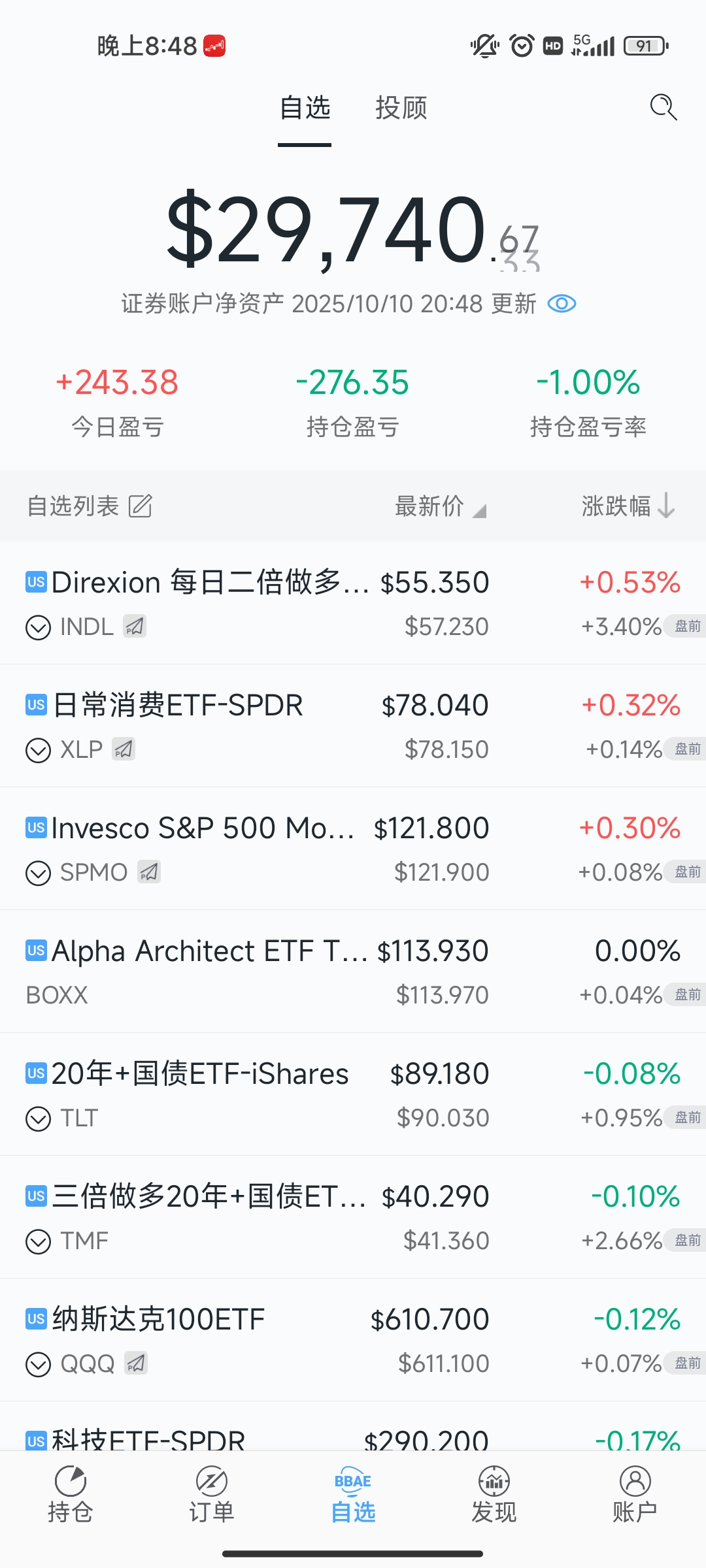Expand the circle chevron beside INDL
Viewport: 706px width, 1568px height.
tap(38, 628)
